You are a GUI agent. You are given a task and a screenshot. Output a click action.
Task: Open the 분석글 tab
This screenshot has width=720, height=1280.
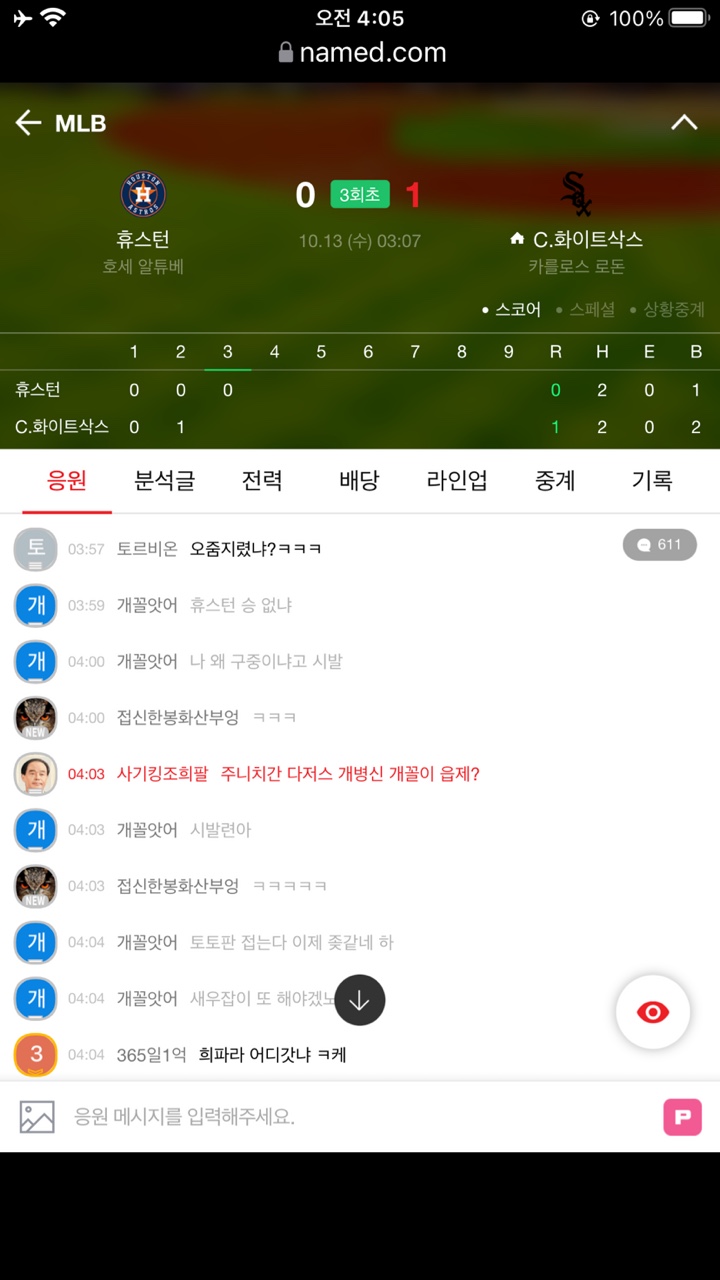[x=164, y=481]
